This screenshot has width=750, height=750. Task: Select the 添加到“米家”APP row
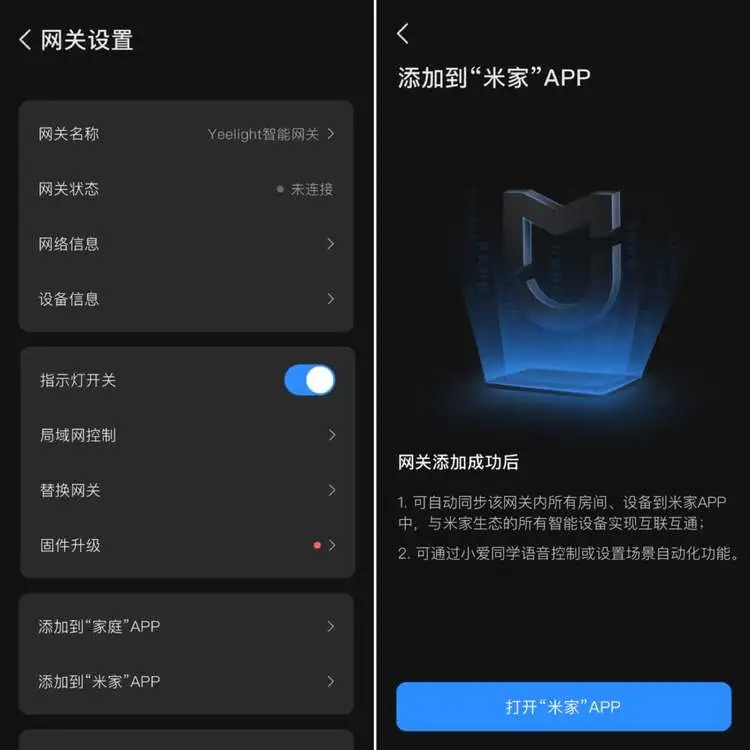tap(186, 681)
